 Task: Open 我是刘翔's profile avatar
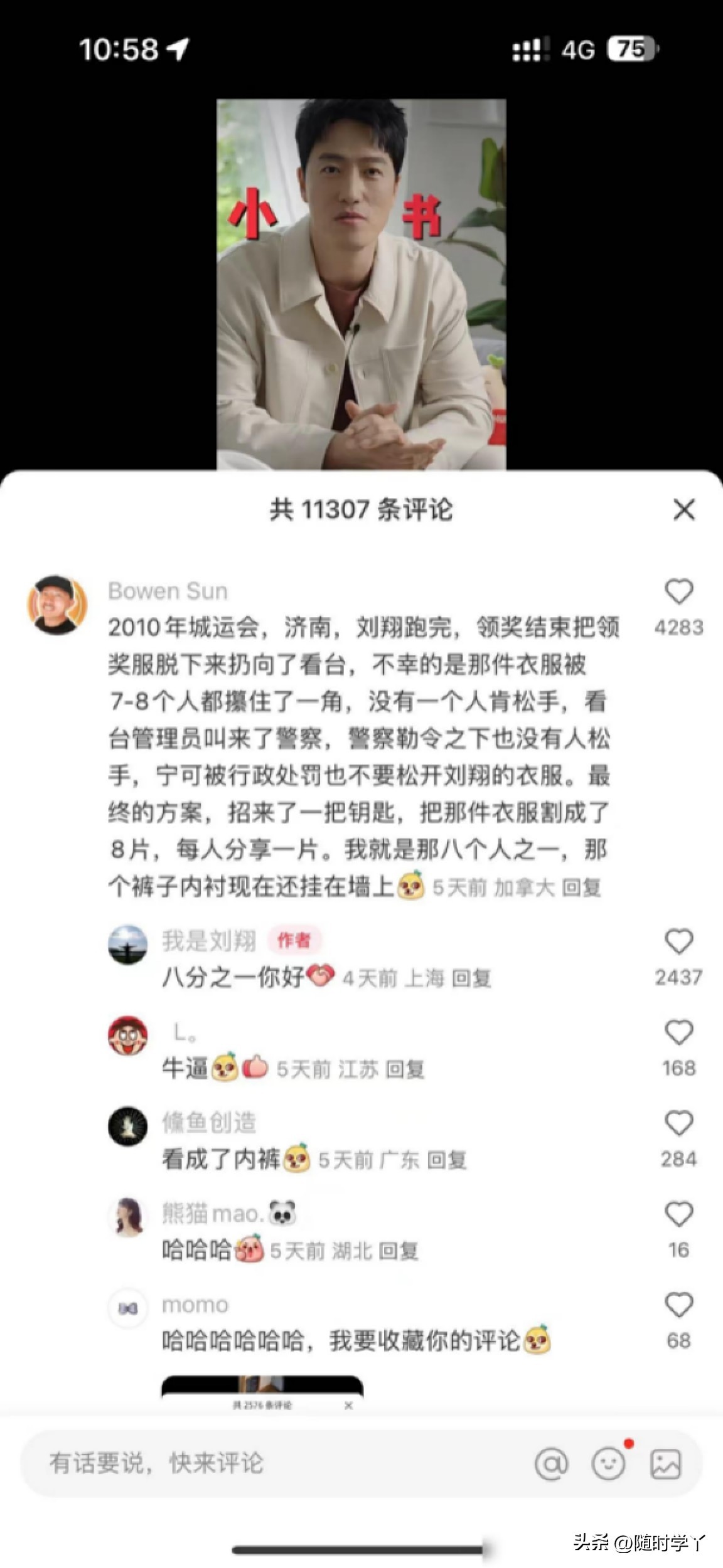tap(128, 944)
